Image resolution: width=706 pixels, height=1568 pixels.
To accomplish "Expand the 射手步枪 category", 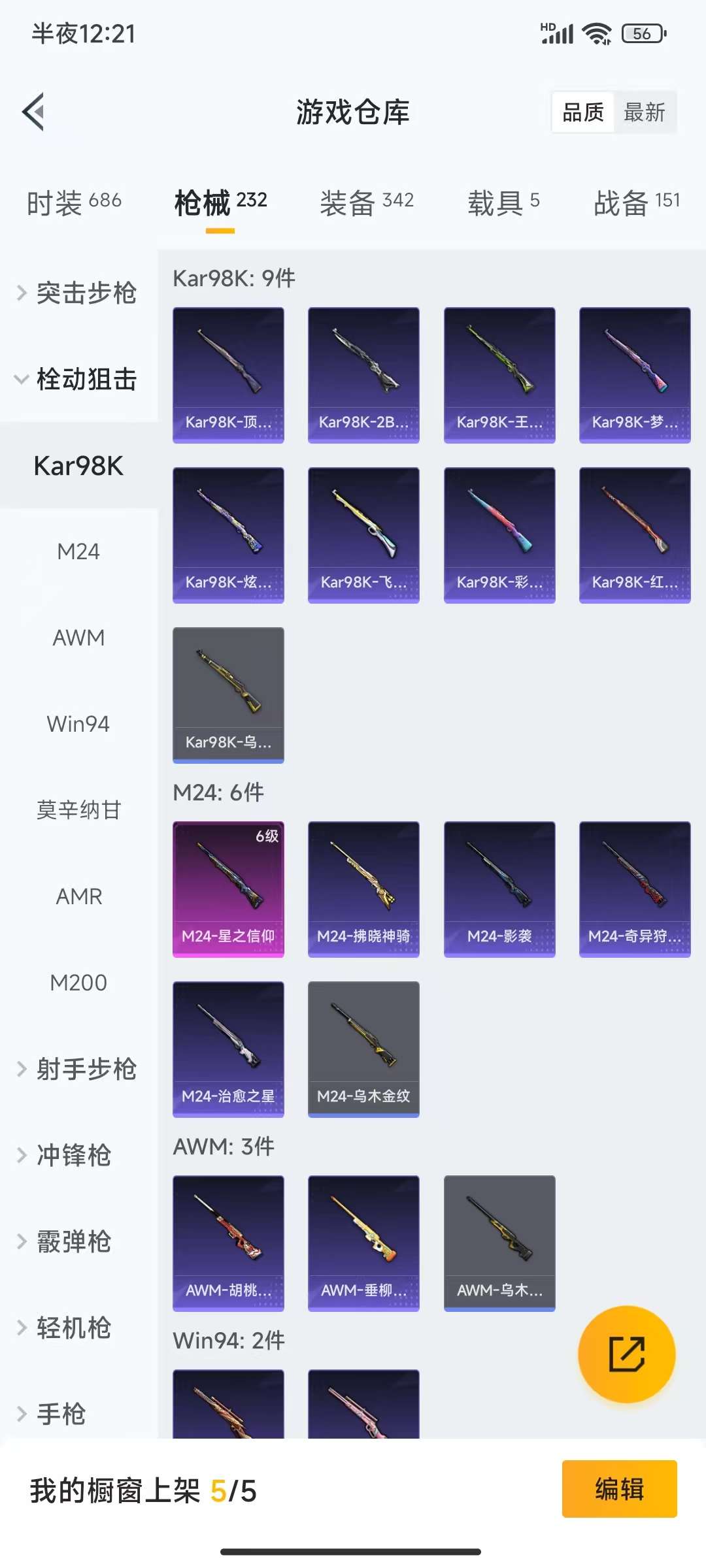I will click(78, 1069).
